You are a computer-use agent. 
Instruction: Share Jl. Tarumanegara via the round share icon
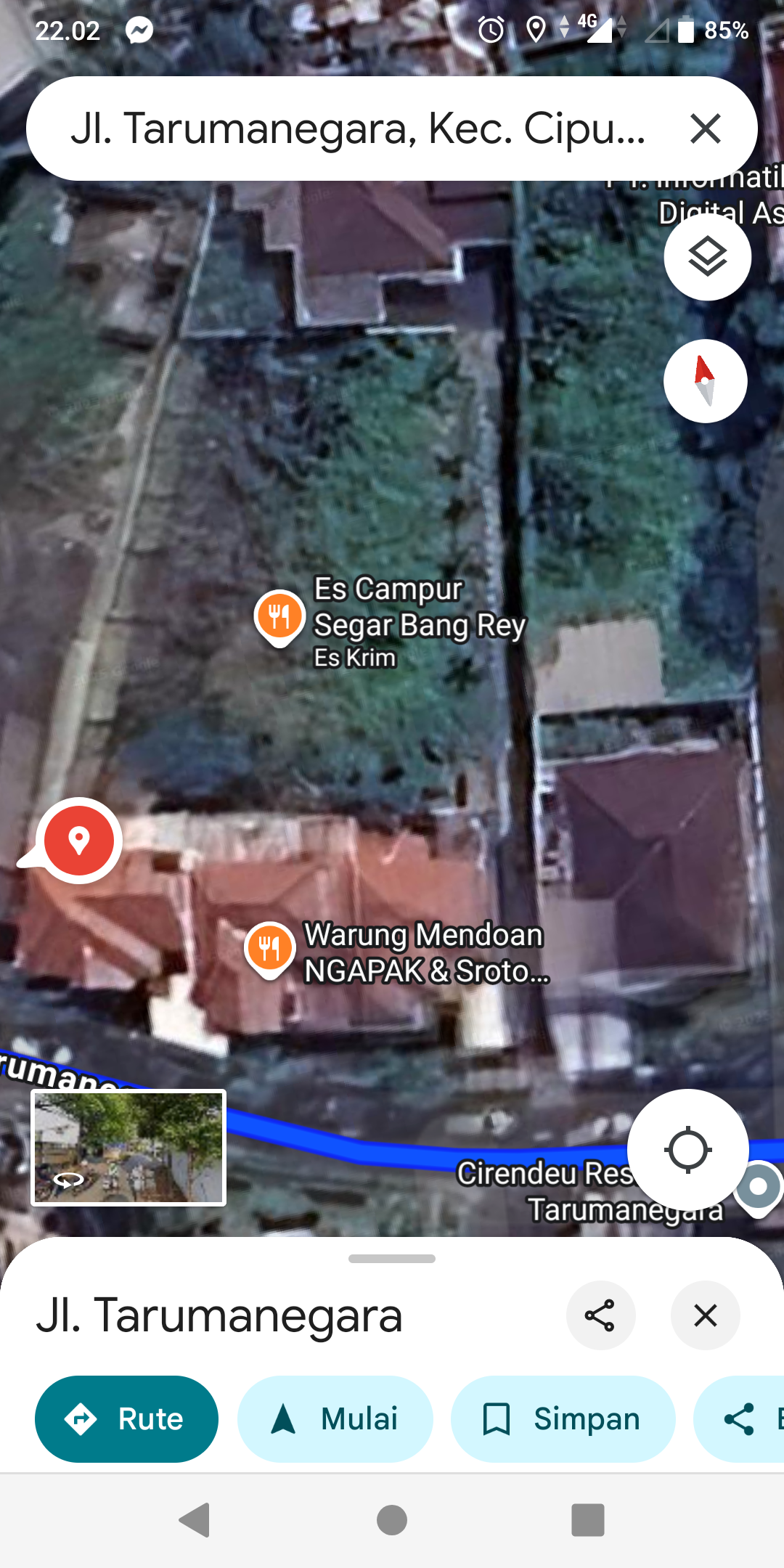[x=600, y=1315]
